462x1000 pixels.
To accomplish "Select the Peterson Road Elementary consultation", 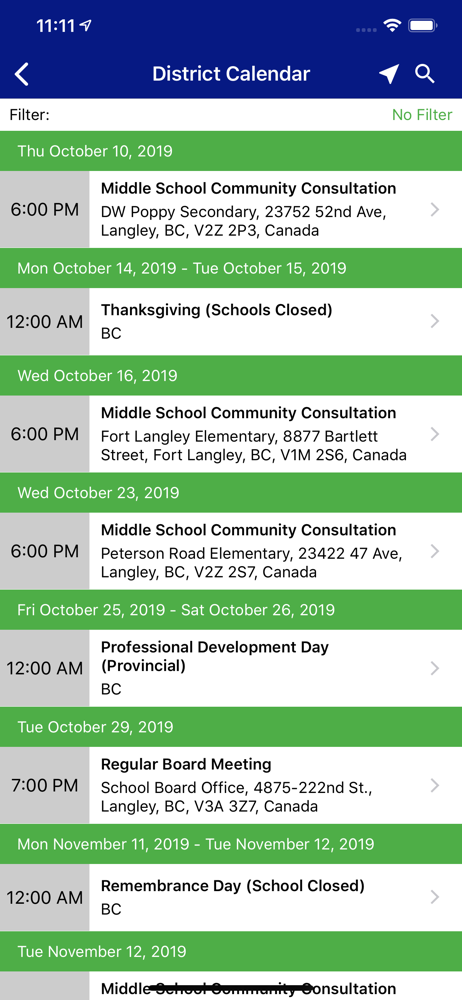I will 231,551.
